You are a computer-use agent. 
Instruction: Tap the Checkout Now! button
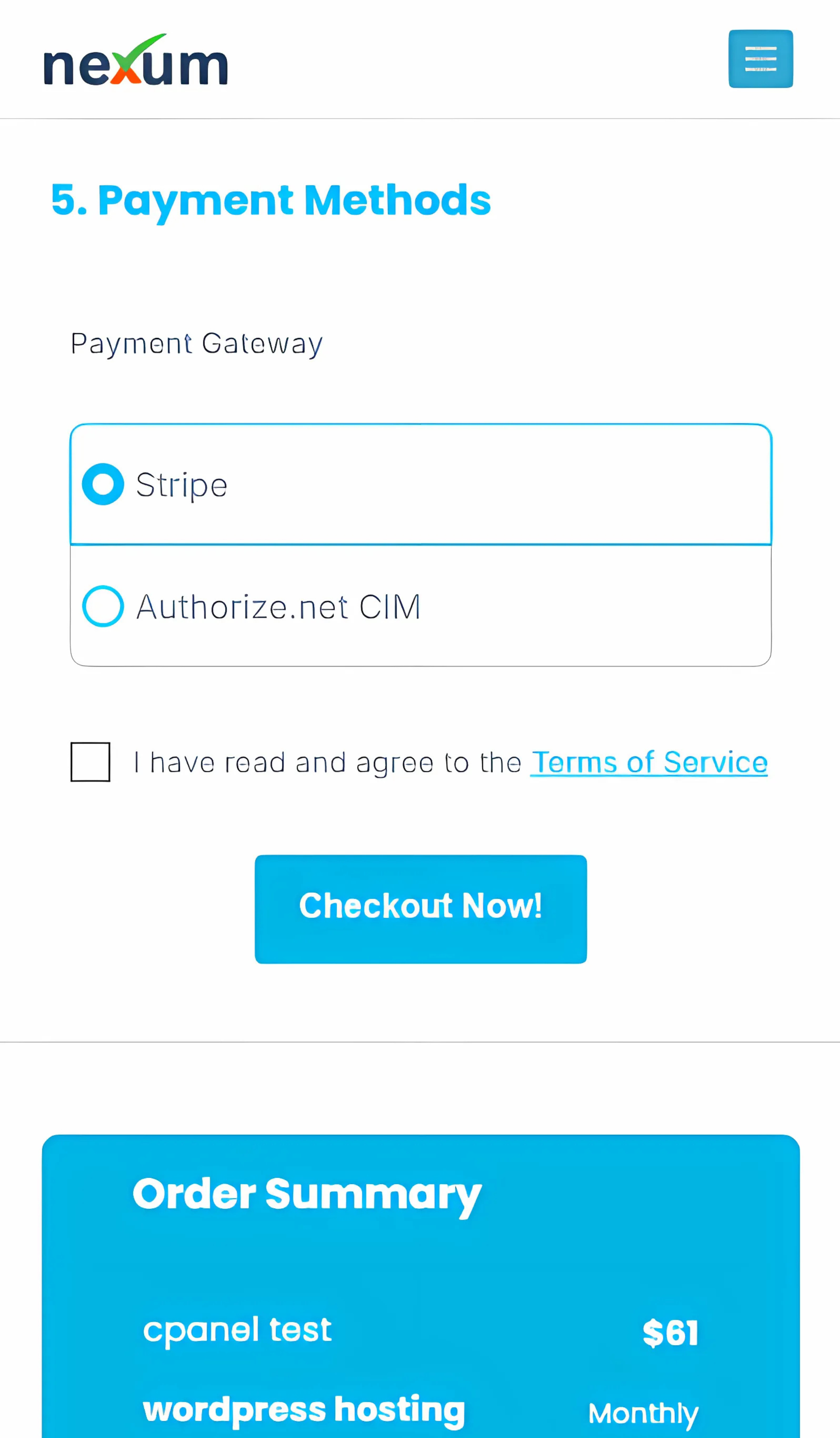pos(421,909)
